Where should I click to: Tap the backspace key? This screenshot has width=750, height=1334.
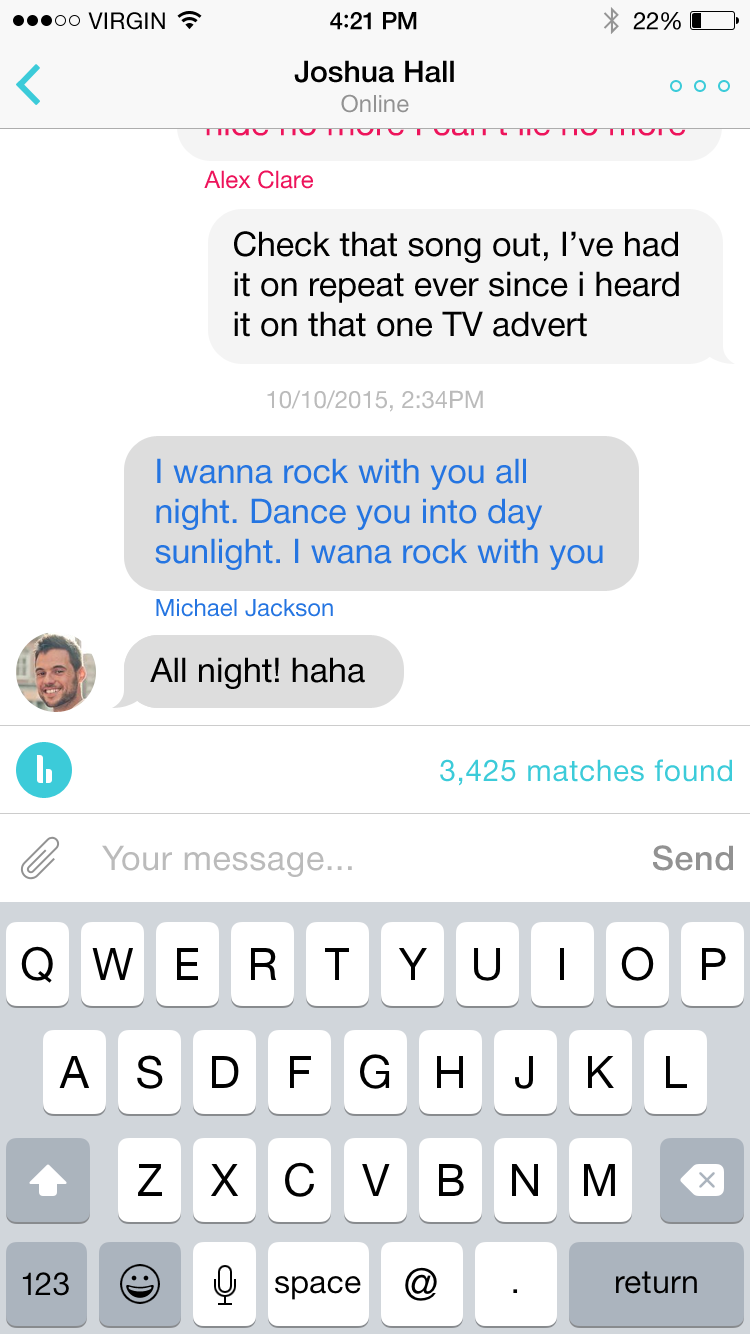pos(701,1181)
